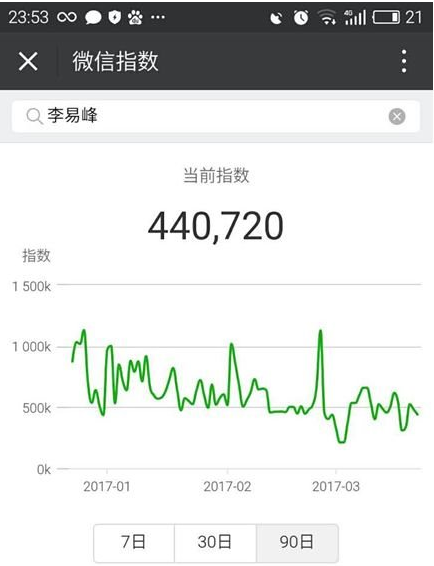Screen dimensions: 434x566
Task: Select the 90日 range
Action: tap(297, 542)
